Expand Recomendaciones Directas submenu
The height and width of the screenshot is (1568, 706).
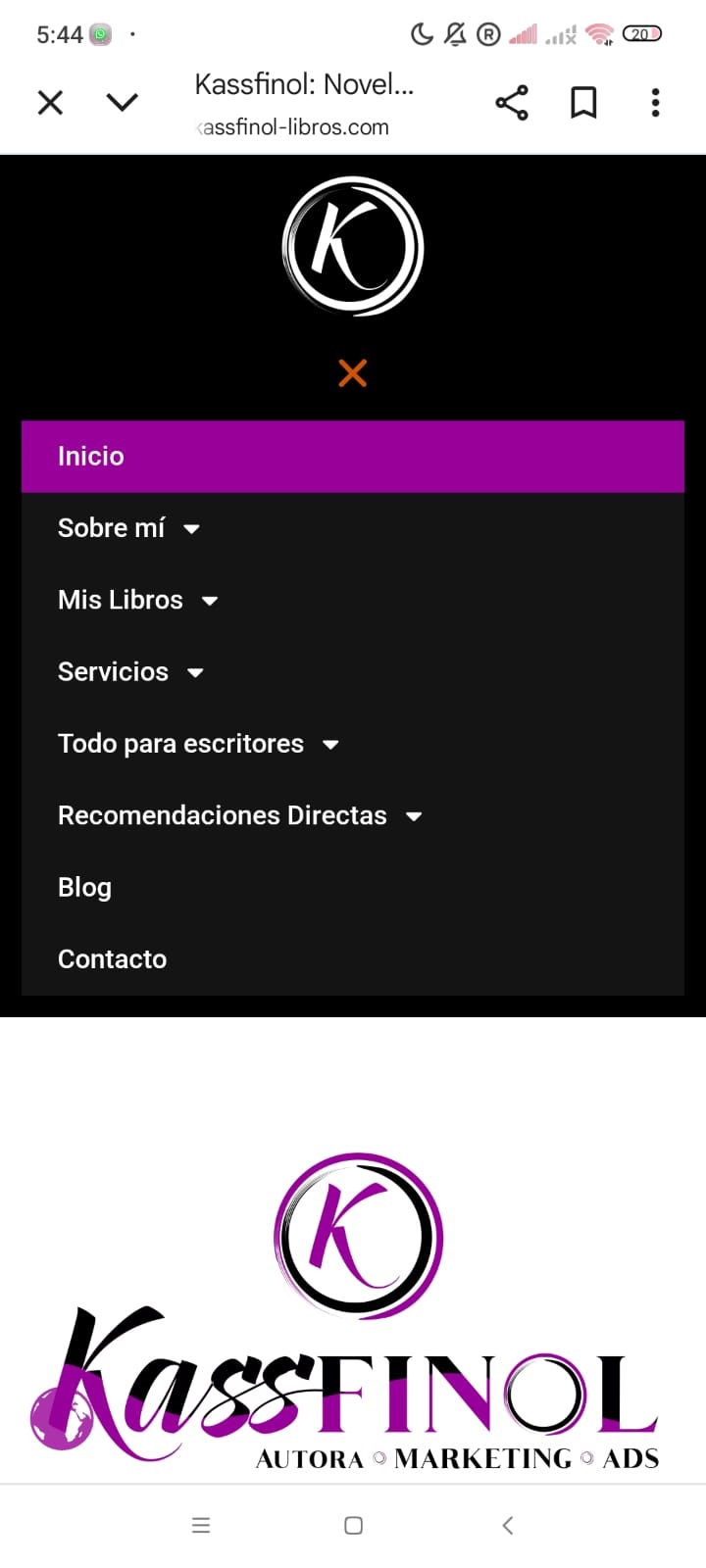pyautogui.click(x=414, y=816)
